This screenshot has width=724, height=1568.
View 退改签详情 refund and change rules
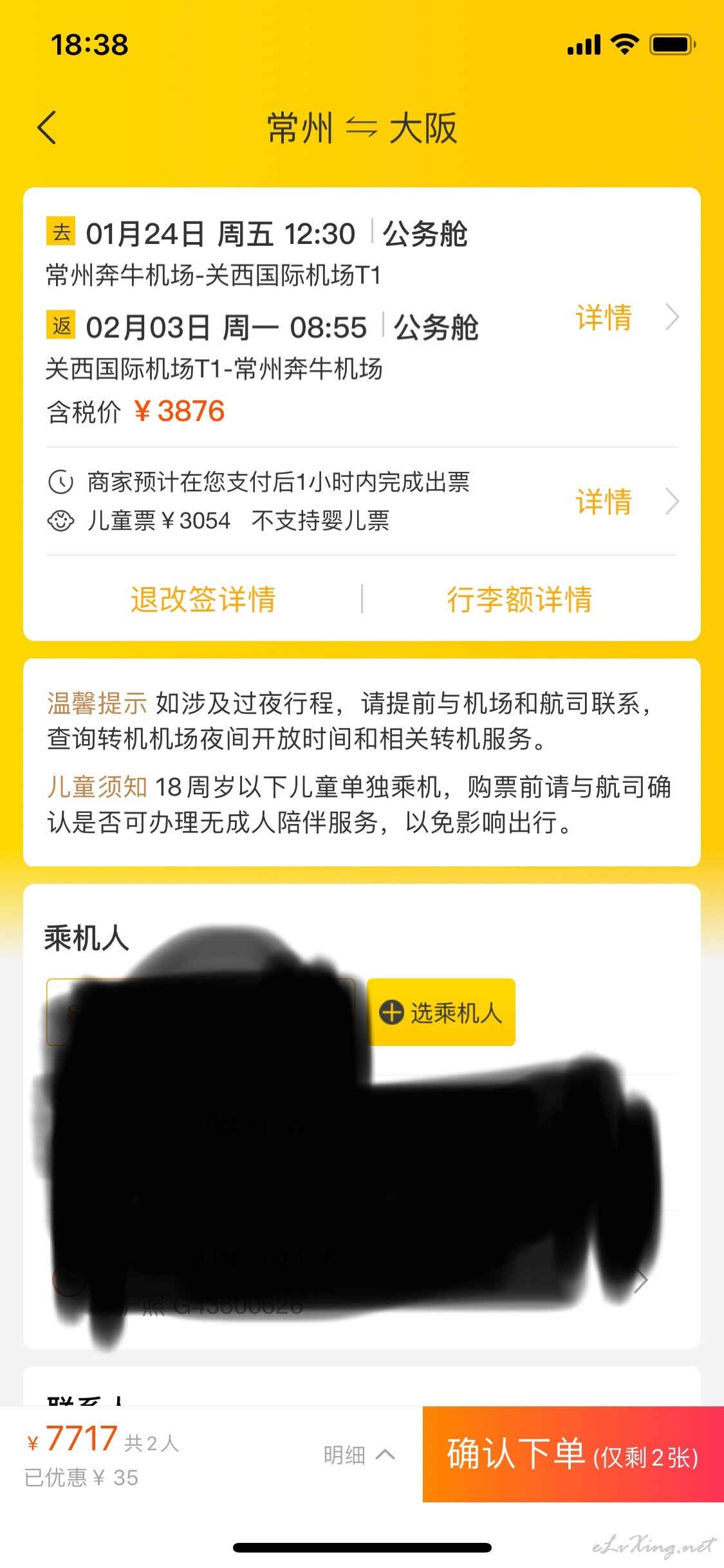tap(203, 599)
